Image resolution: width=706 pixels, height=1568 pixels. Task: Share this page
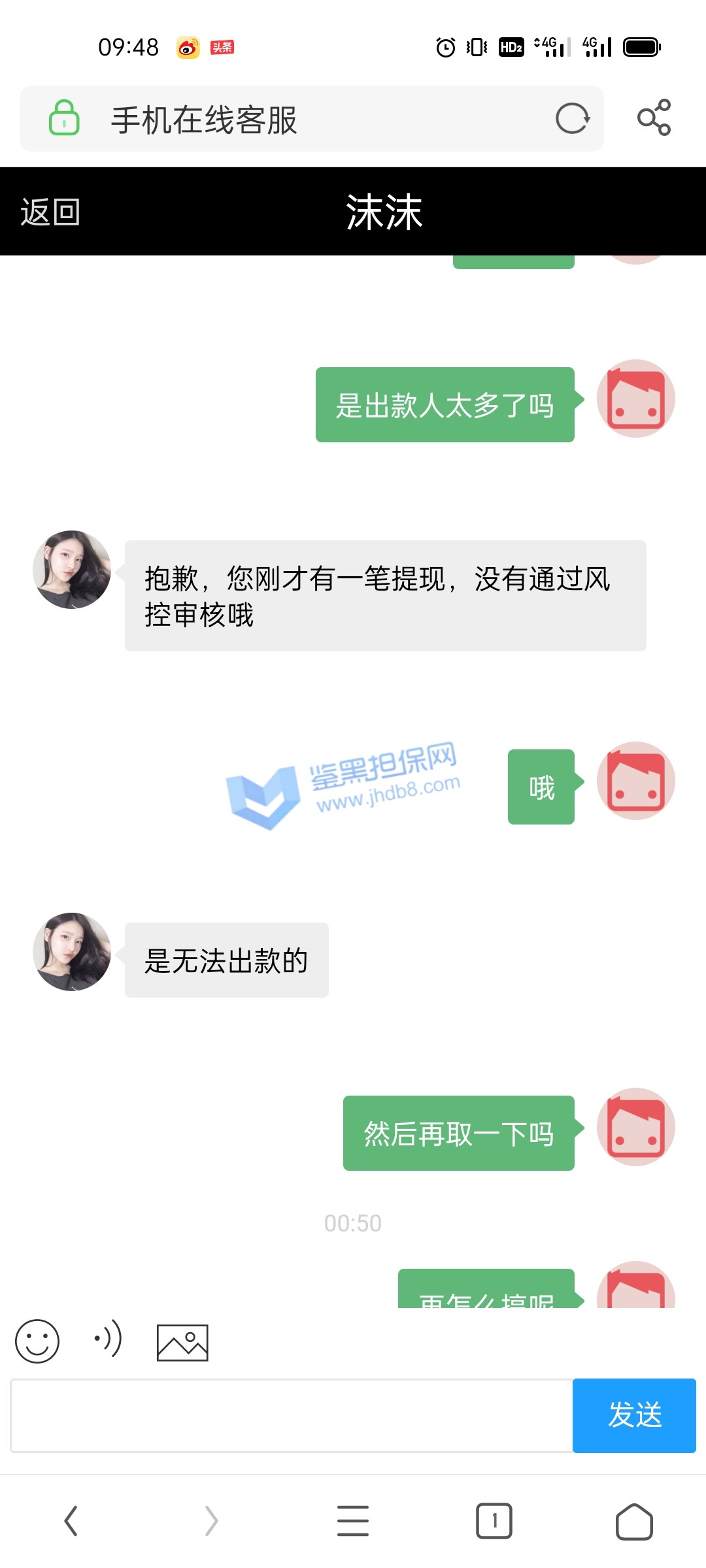tap(654, 118)
